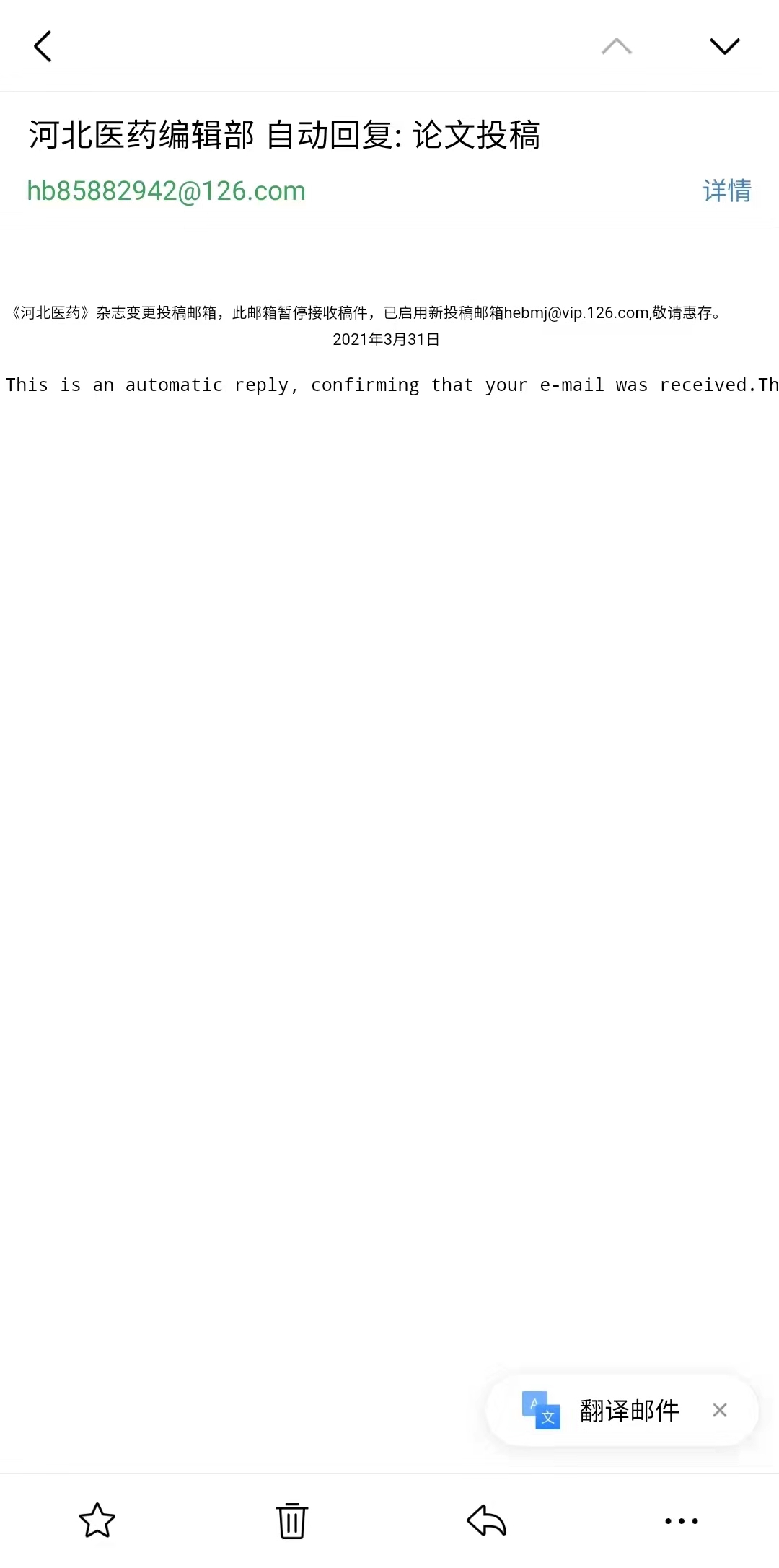
Task: Open the more options menu
Action: (x=682, y=1520)
